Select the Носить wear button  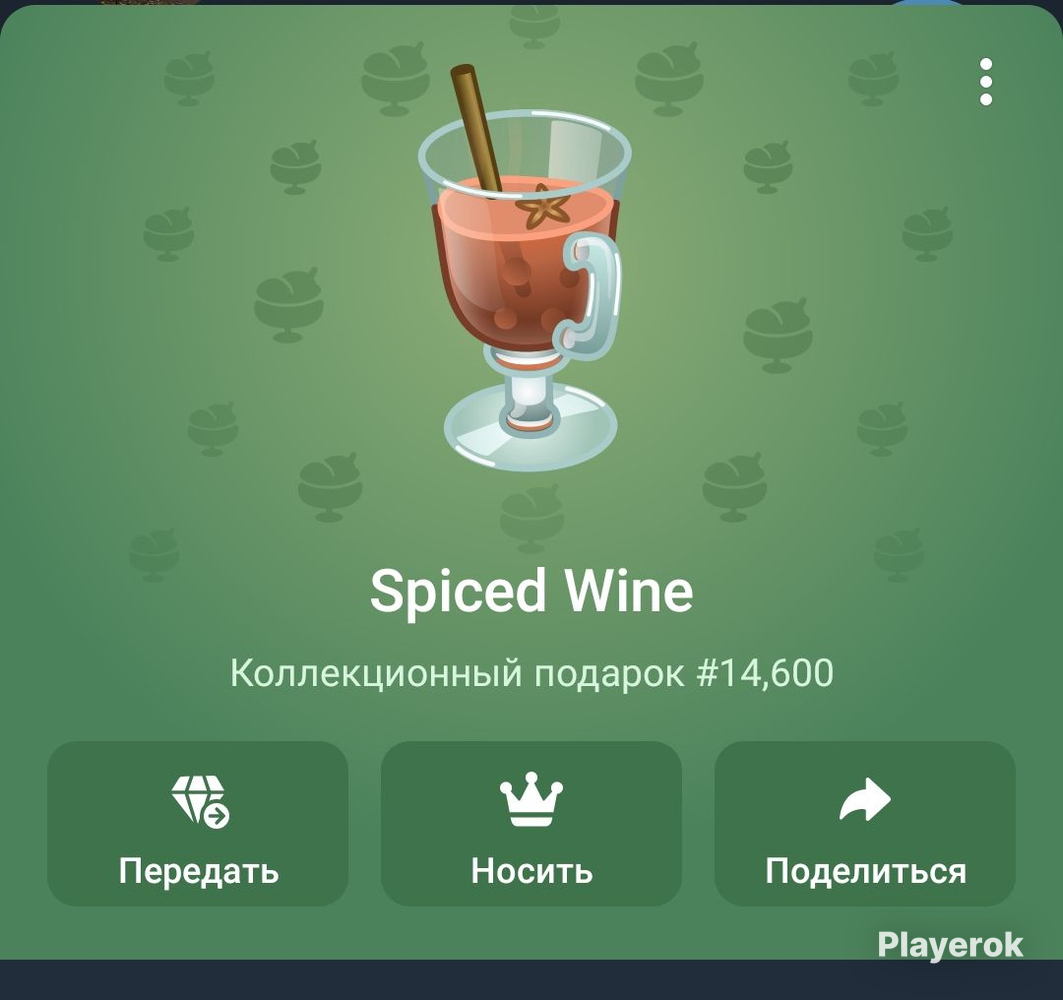531,824
